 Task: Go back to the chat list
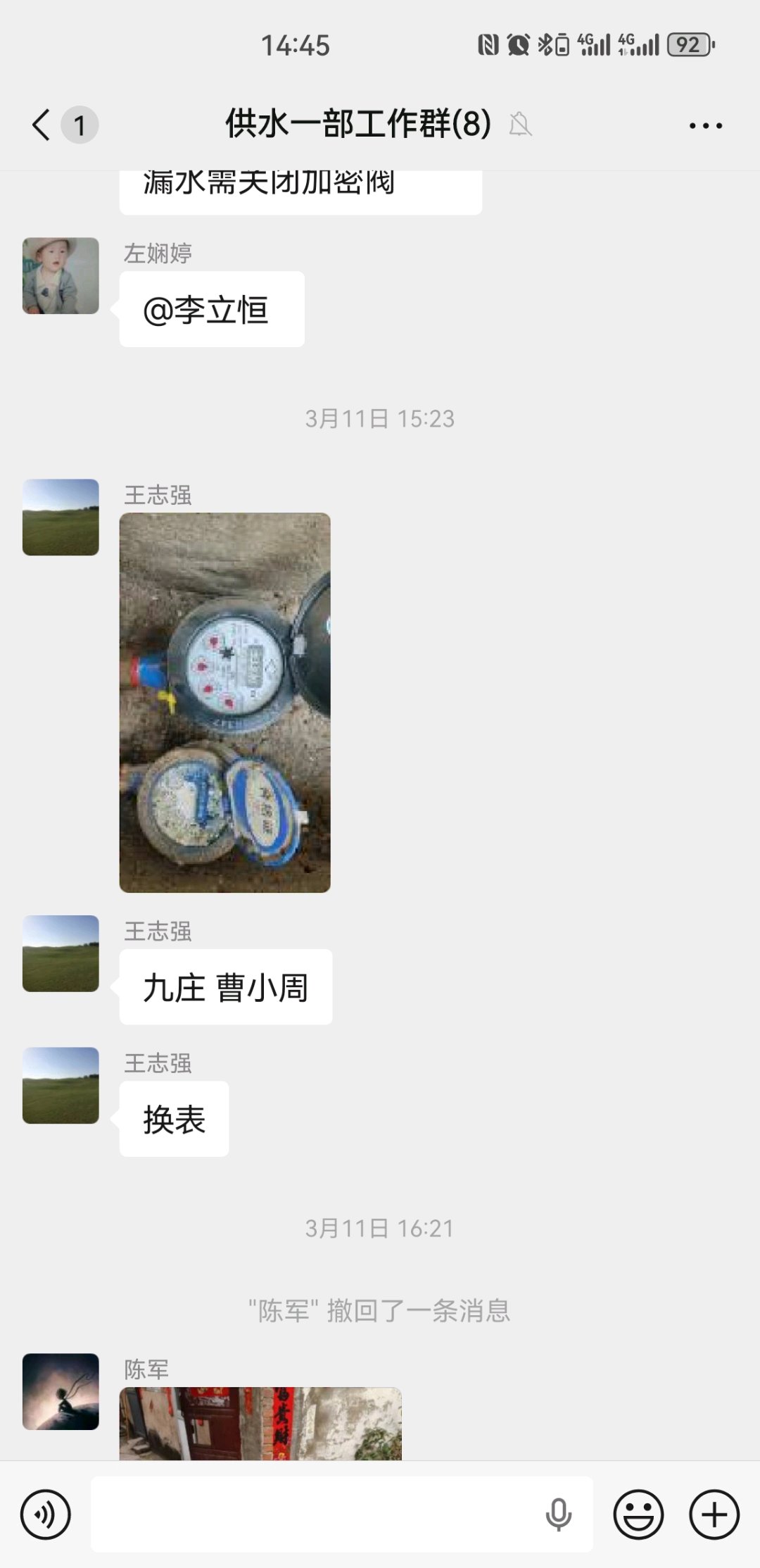point(42,125)
